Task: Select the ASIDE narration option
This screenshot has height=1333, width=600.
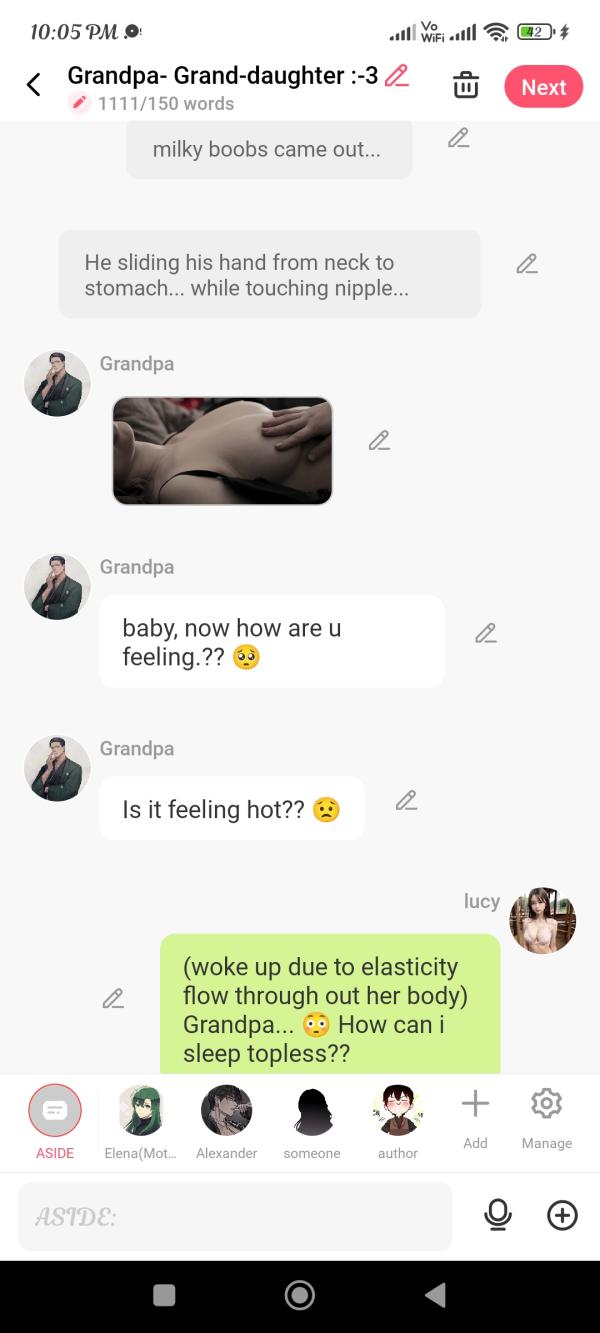Action: (x=55, y=1112)
